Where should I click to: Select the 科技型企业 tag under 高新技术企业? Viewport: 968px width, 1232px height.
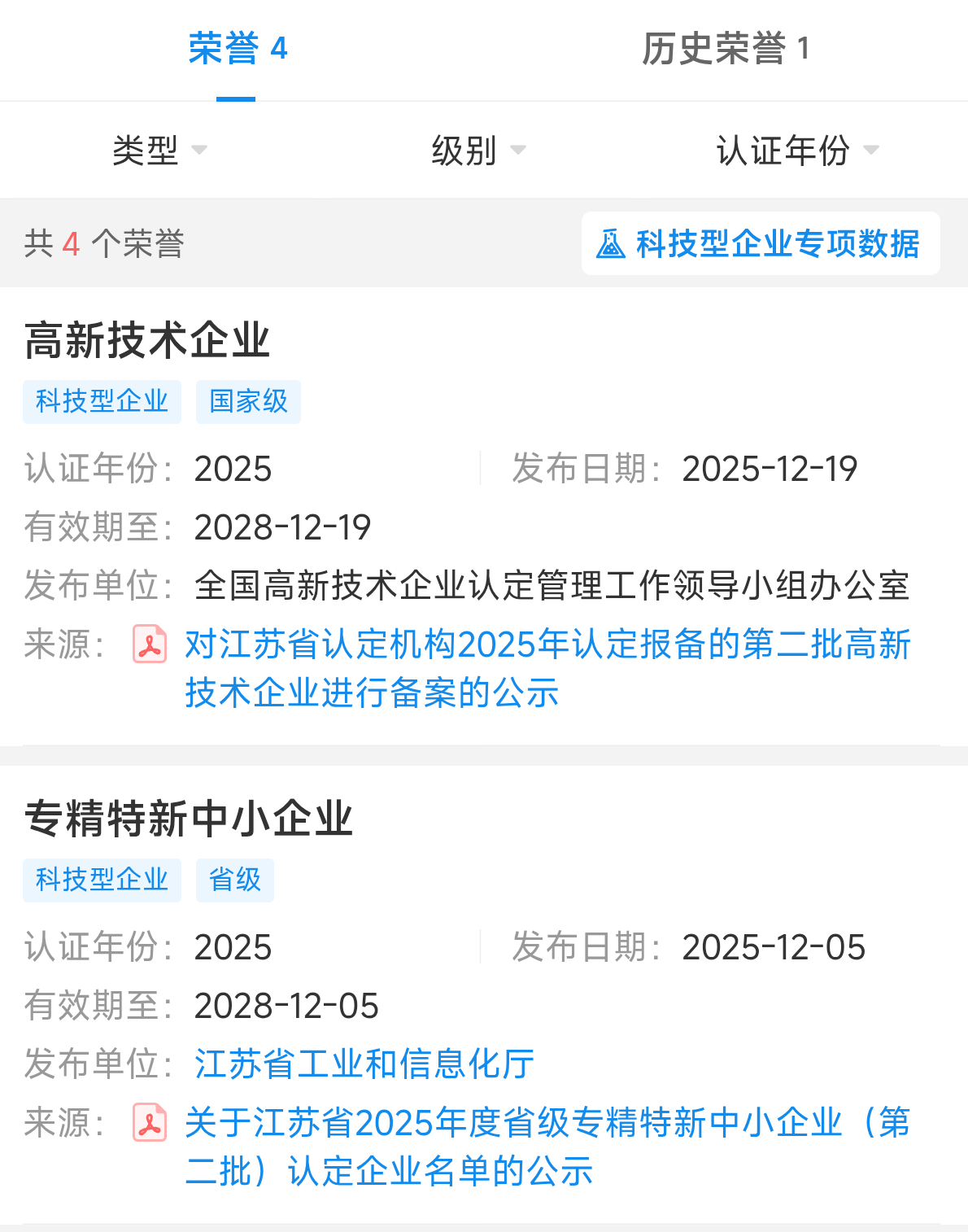(x=102, y=401)
